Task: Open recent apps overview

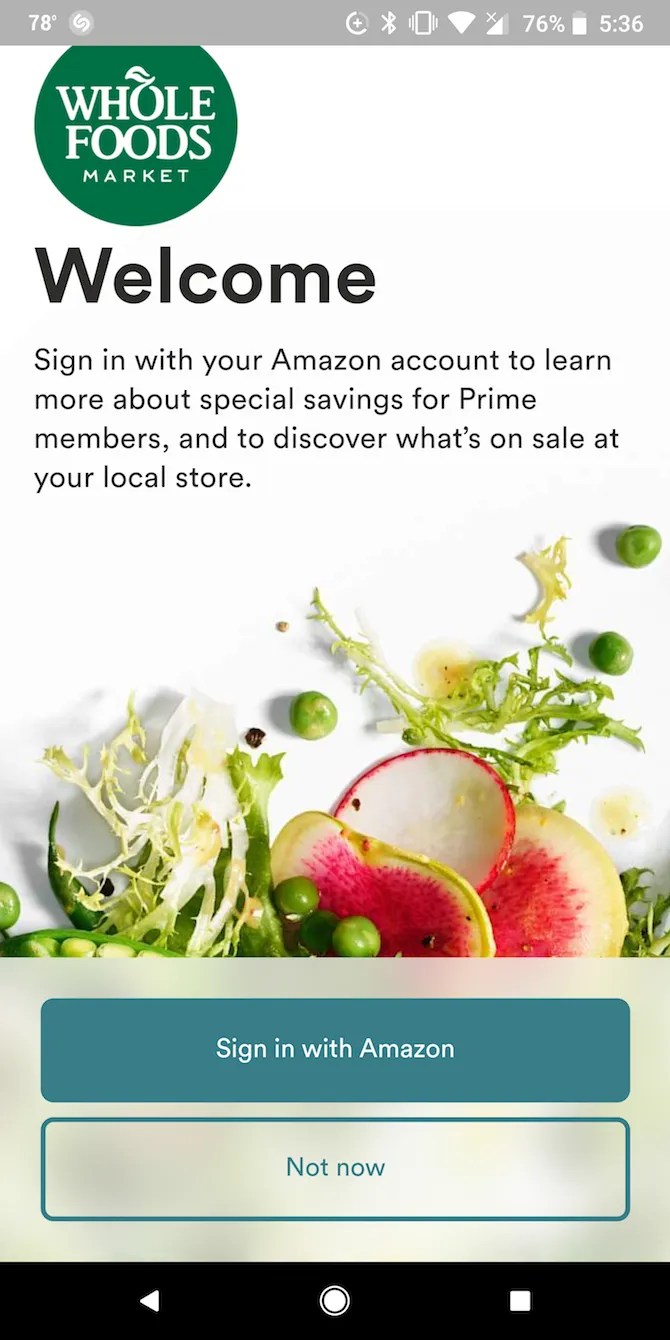Action: tap(520, 1300)
